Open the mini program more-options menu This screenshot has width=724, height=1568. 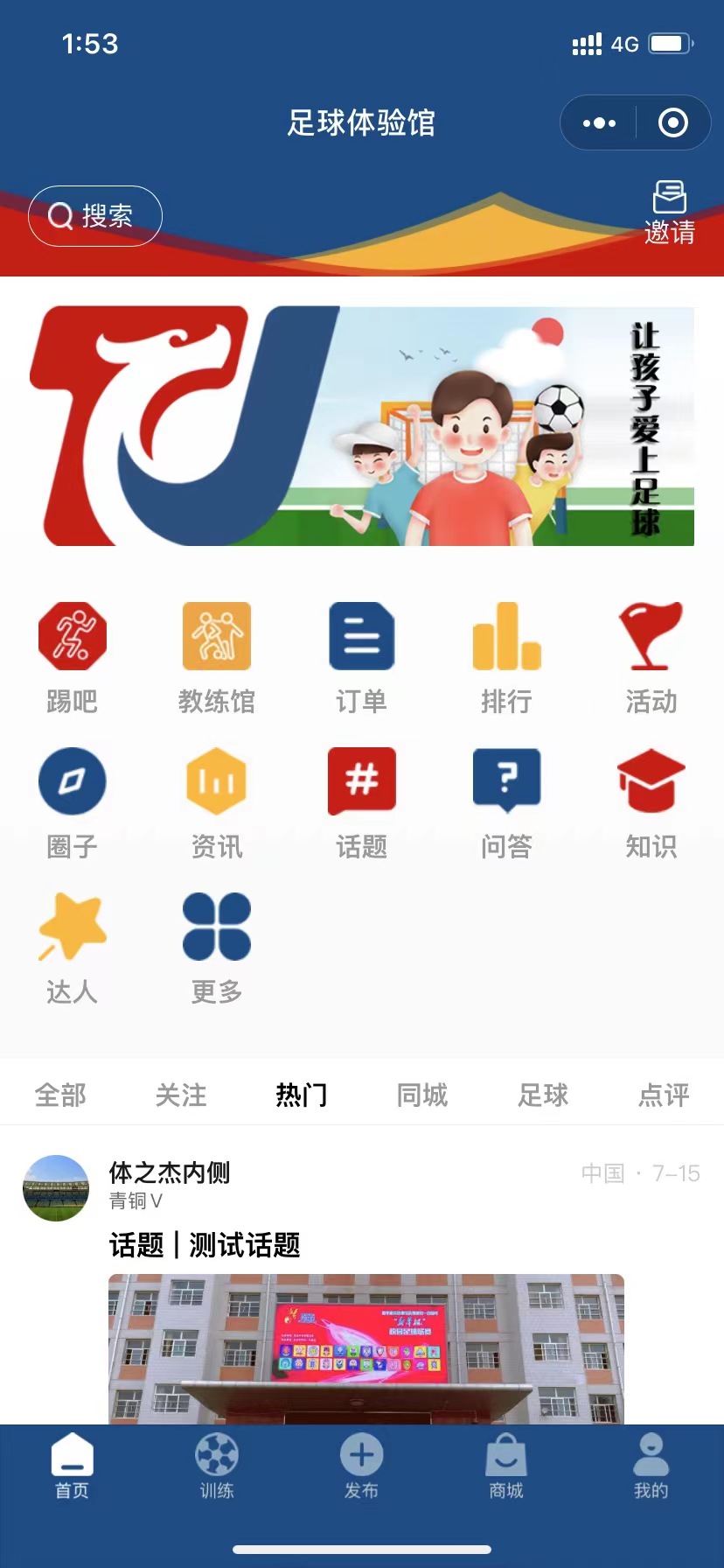pyautogui.click(x=599, y=123)
